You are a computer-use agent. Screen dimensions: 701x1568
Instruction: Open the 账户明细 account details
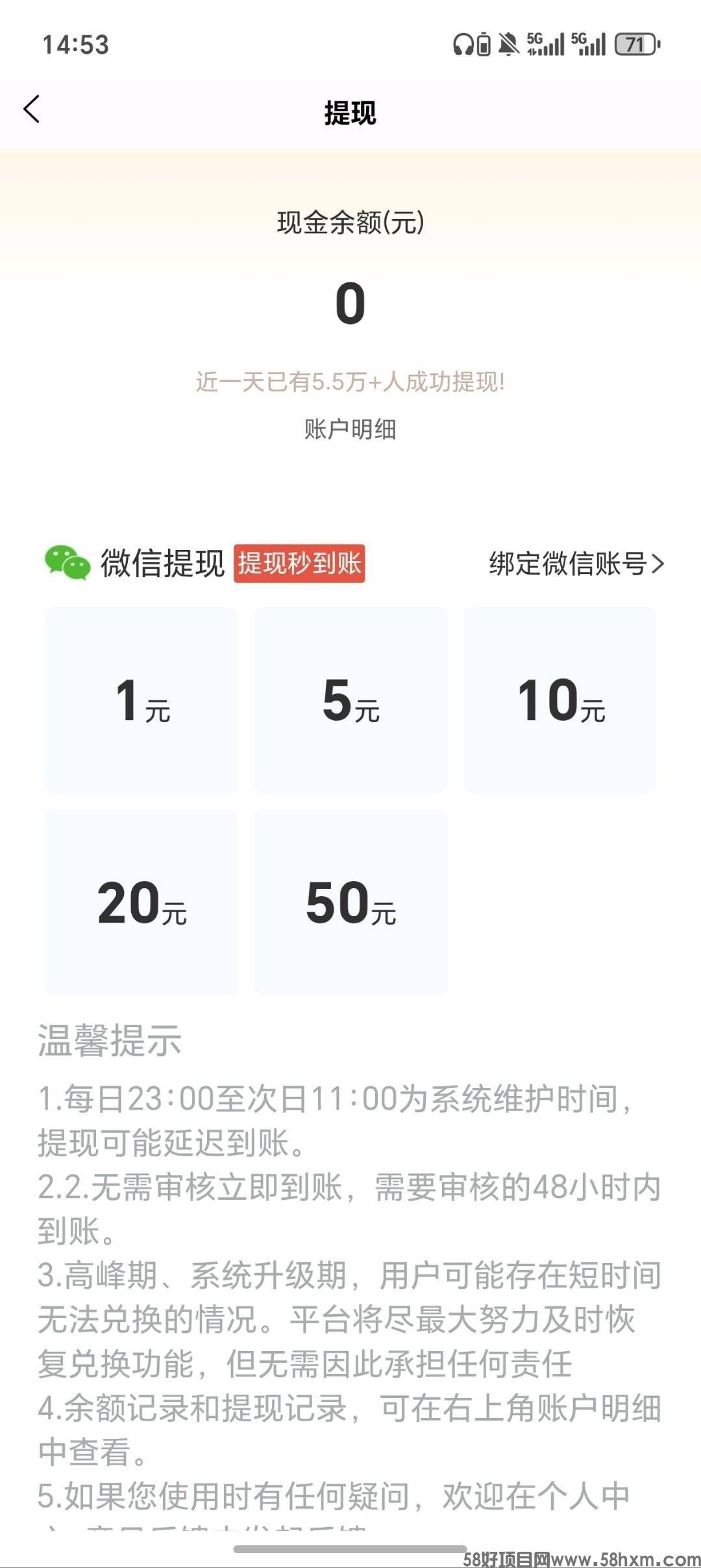click(350, 429)
